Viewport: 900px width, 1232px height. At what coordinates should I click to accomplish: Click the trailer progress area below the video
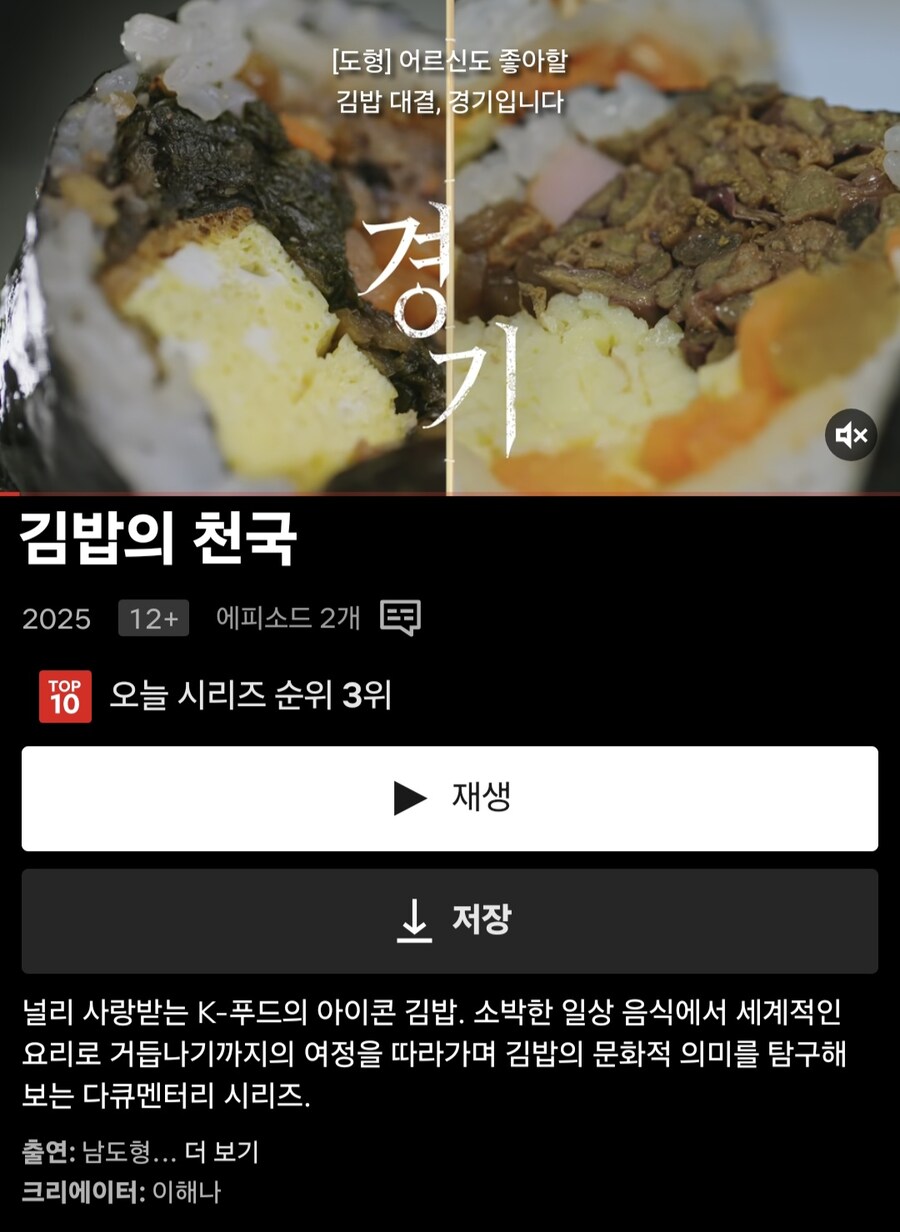tap(450, 492)
